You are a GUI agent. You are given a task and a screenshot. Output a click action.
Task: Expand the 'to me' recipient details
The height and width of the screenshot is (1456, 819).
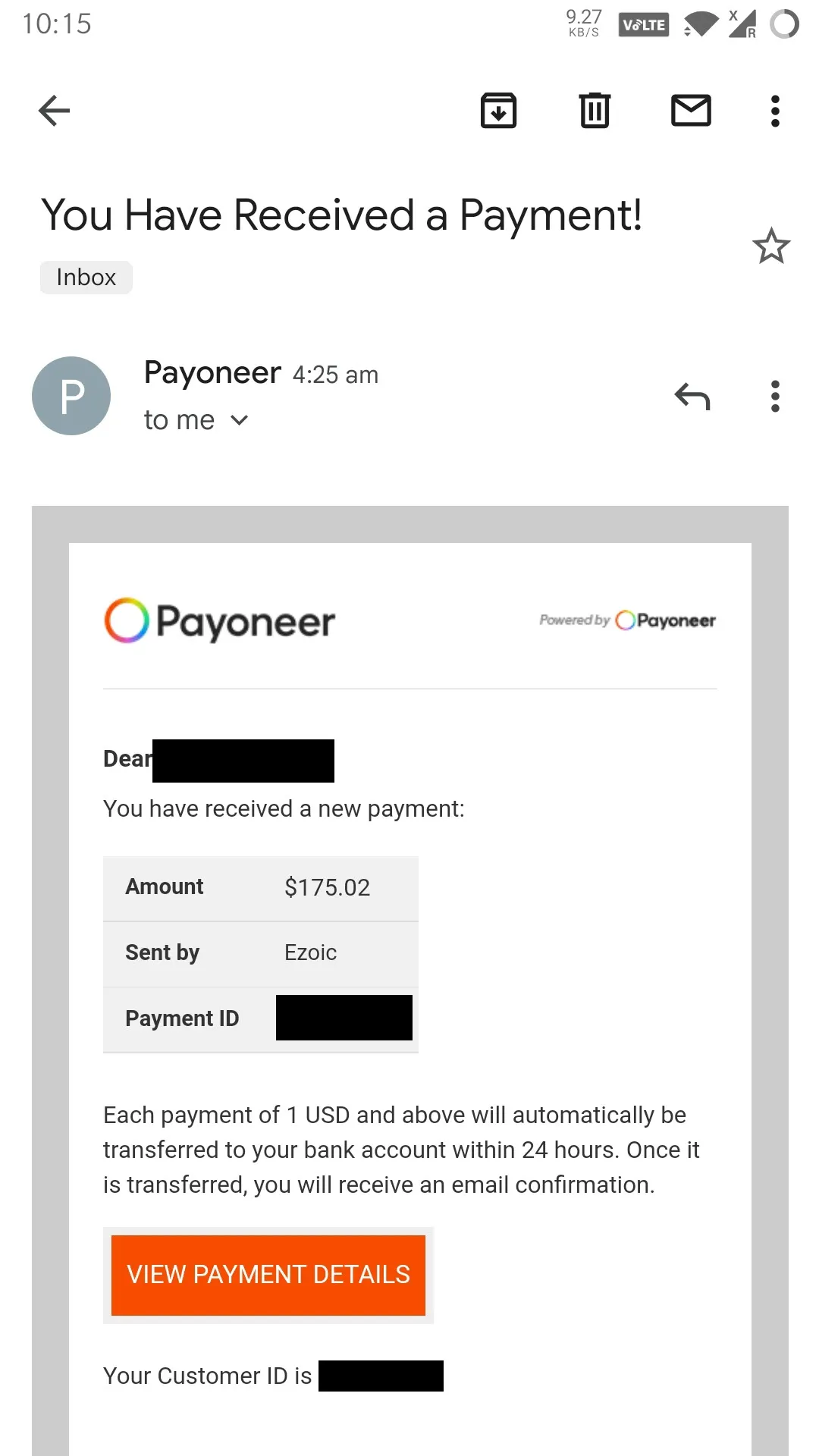click(196, 420)
